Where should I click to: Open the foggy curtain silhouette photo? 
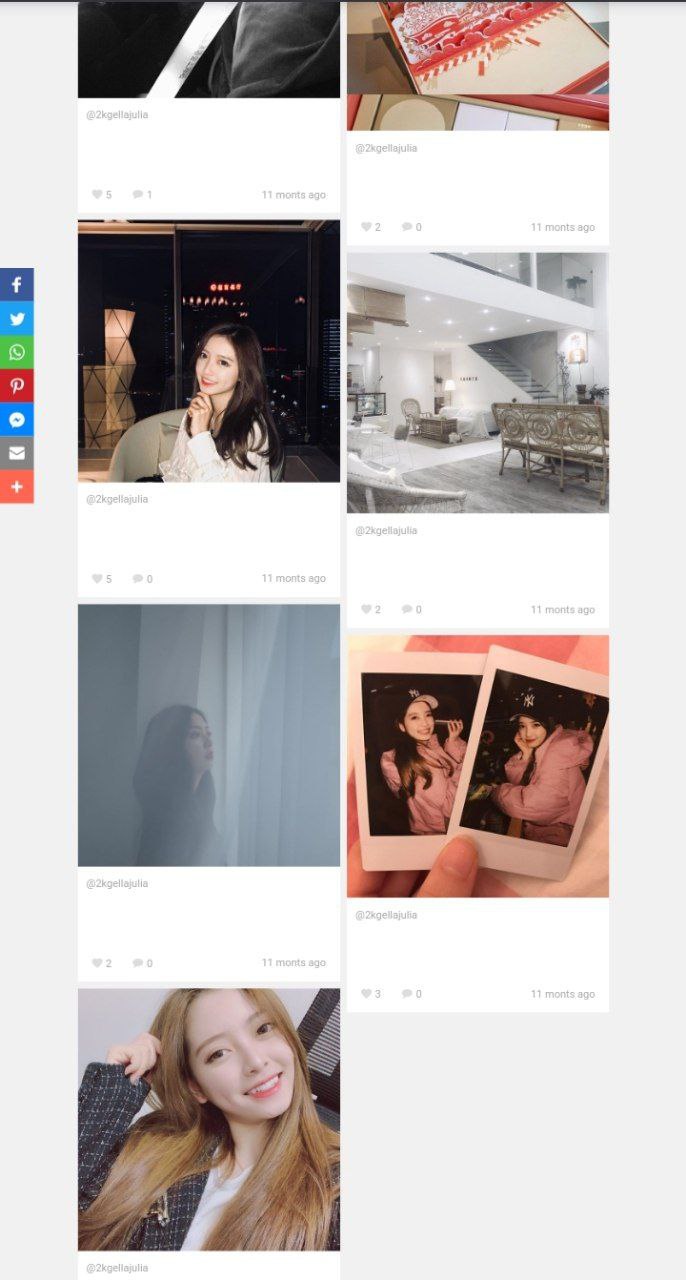click(x=209, y=735)
